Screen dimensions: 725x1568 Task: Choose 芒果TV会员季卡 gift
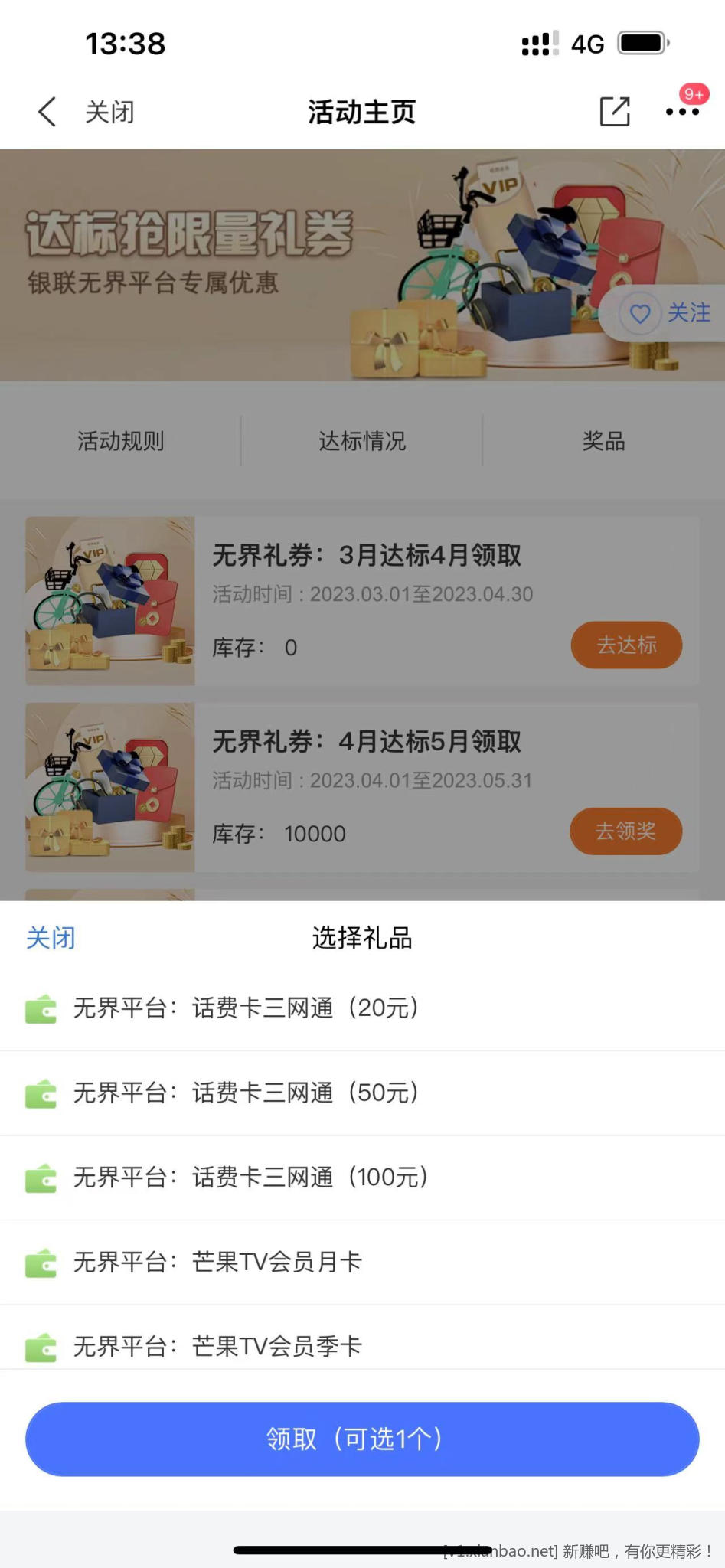point(218,1346)
